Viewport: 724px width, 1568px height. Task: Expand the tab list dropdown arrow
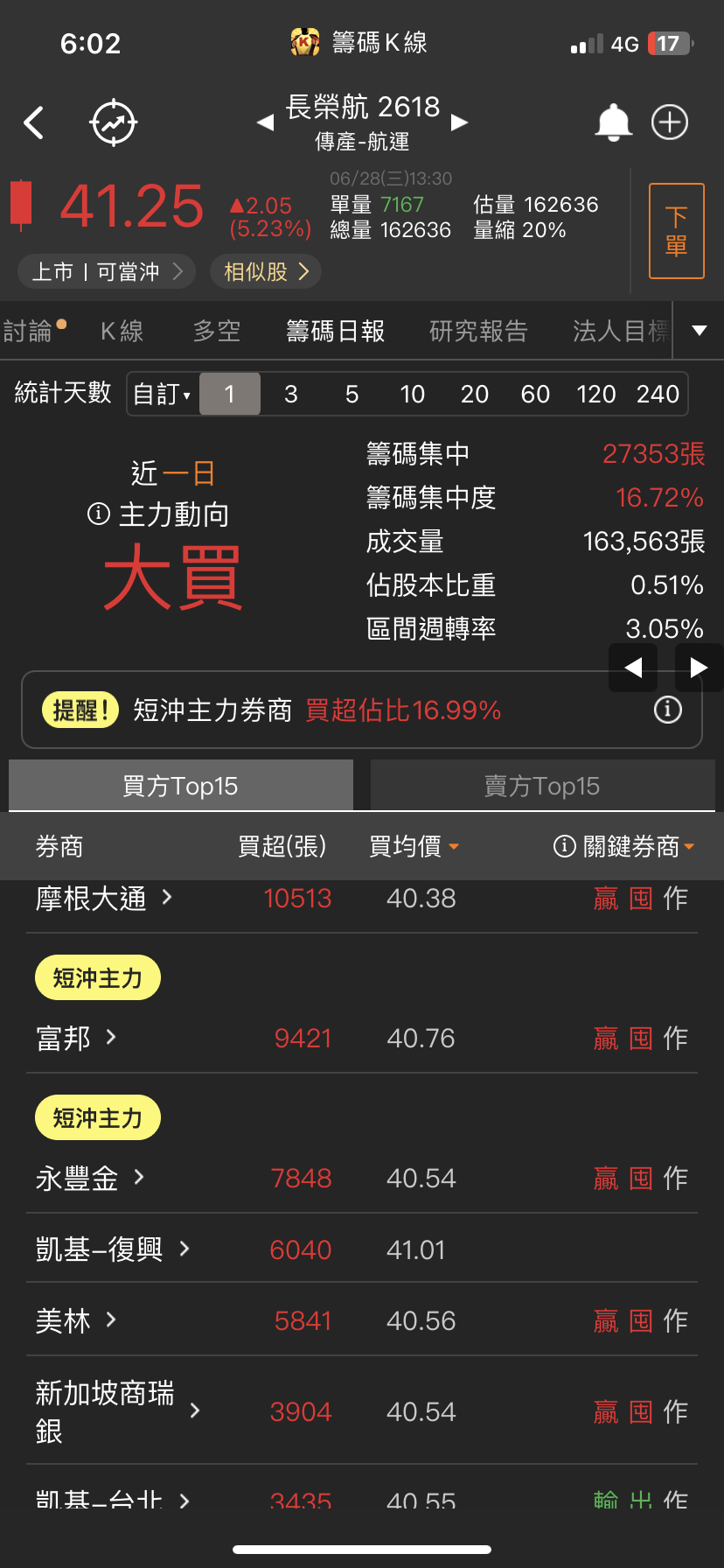pyautogui.click(x=700, y=331)
